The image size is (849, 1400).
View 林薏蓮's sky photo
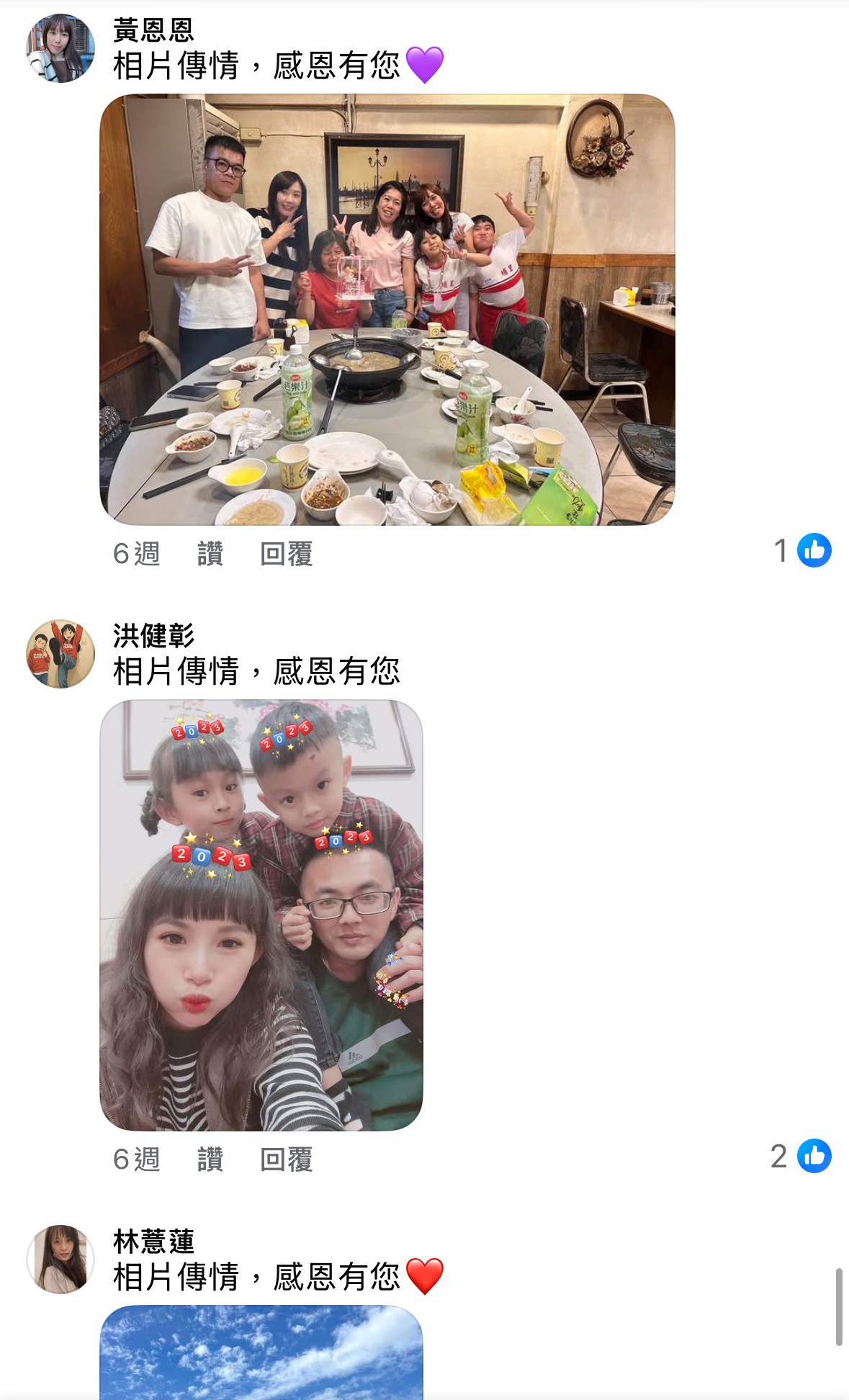(261, 1351)
